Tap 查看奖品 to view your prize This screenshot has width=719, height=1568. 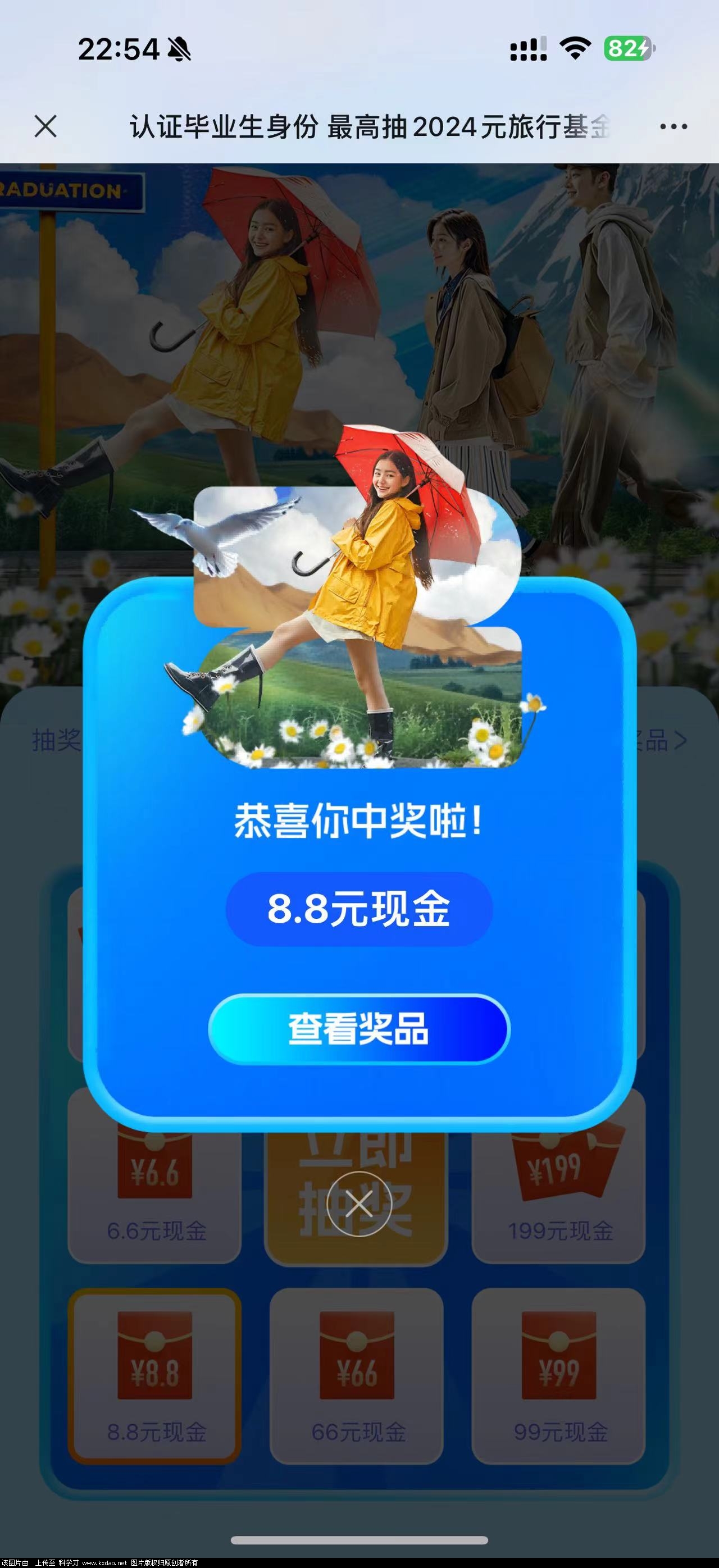pos(358,1029)
